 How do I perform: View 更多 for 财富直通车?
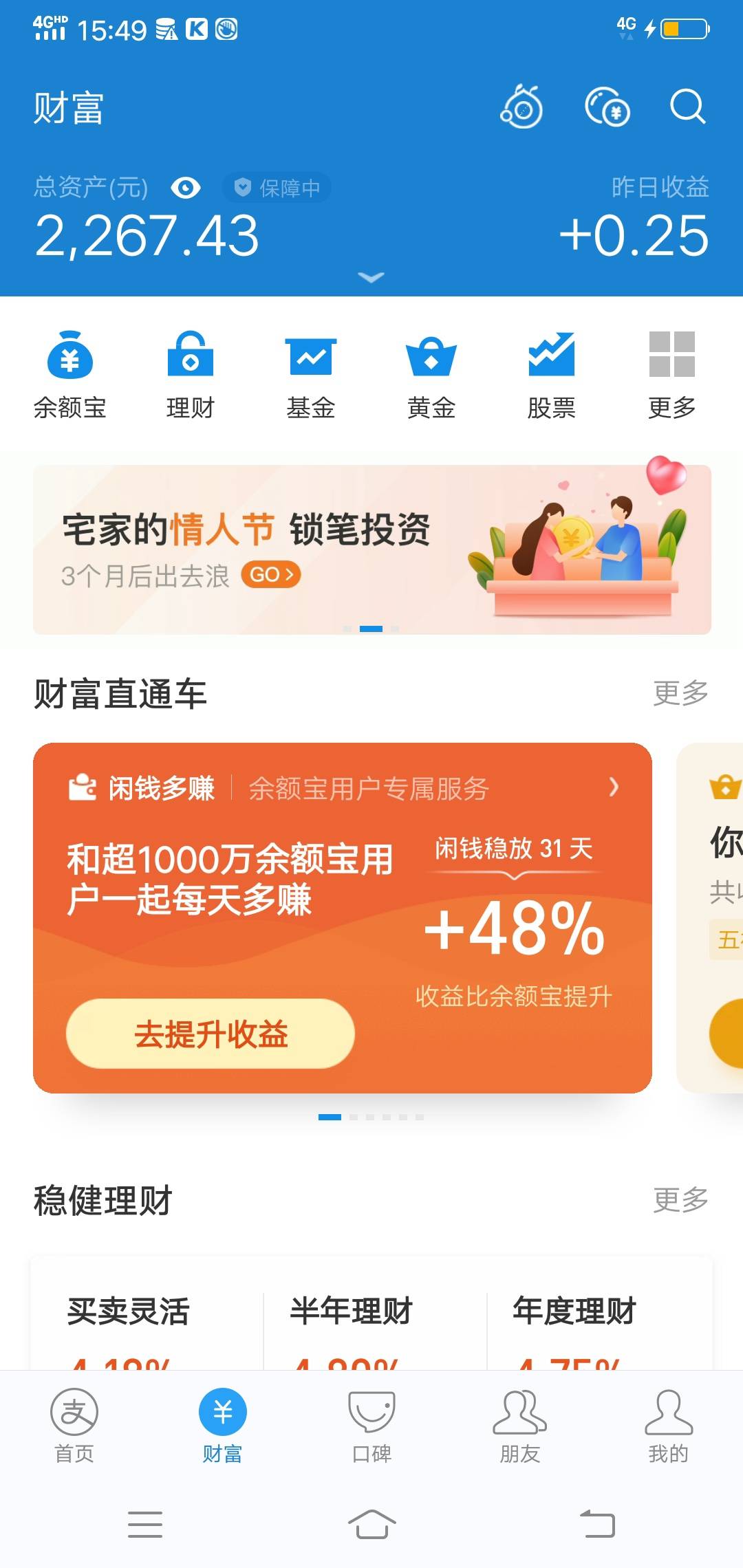680,693
